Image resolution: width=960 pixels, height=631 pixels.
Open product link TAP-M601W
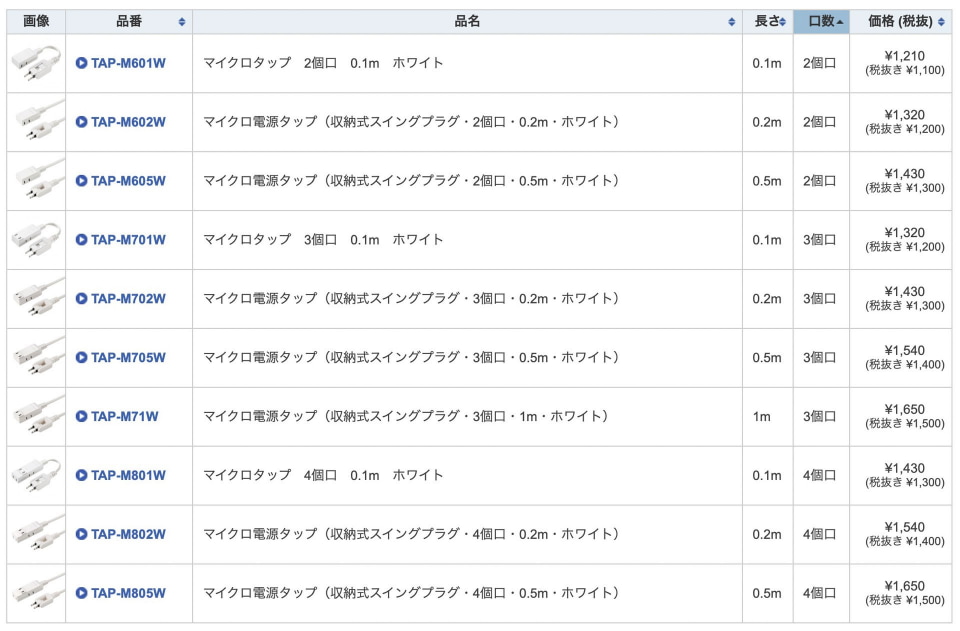pos(127,63)
